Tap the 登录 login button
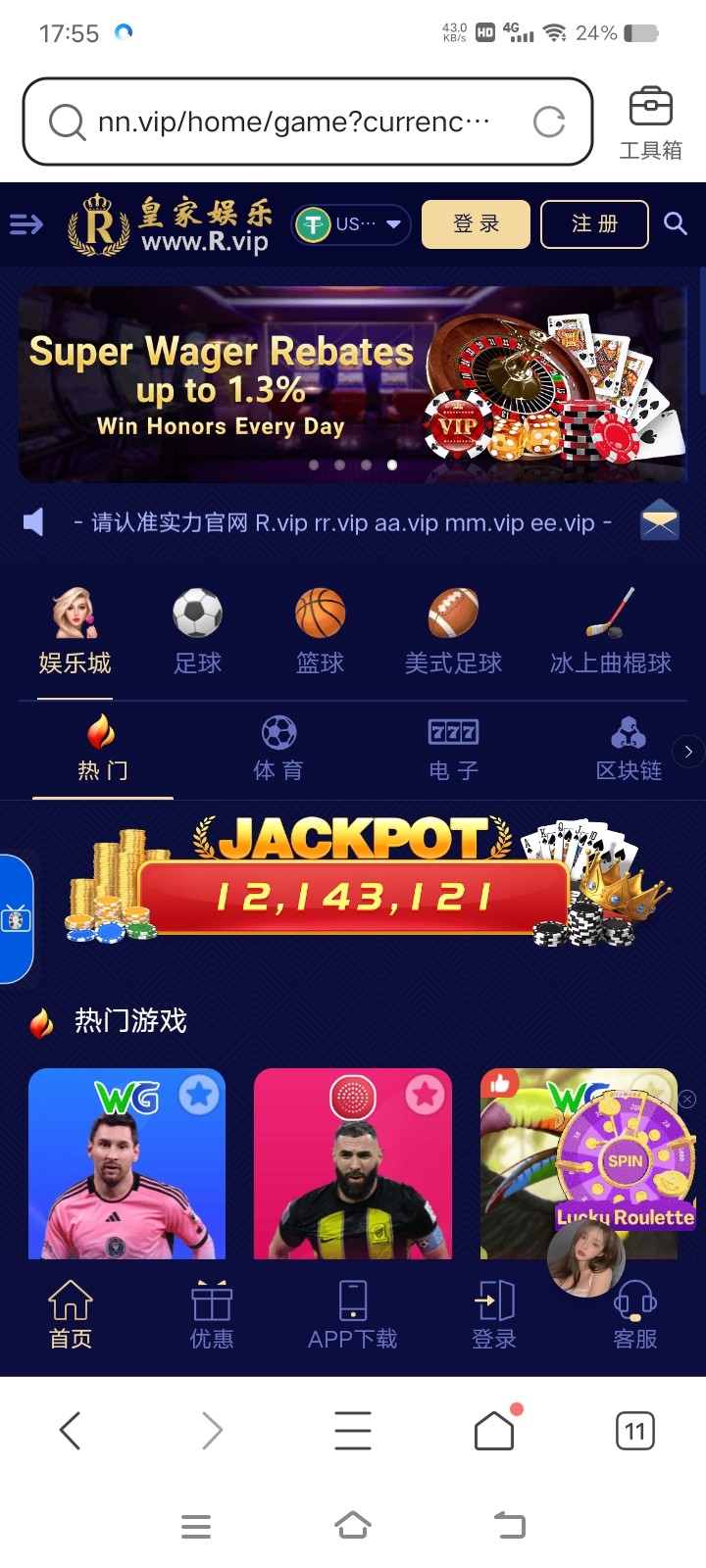706x1568 pixels. pyautogui.click(x=476, y=224)
